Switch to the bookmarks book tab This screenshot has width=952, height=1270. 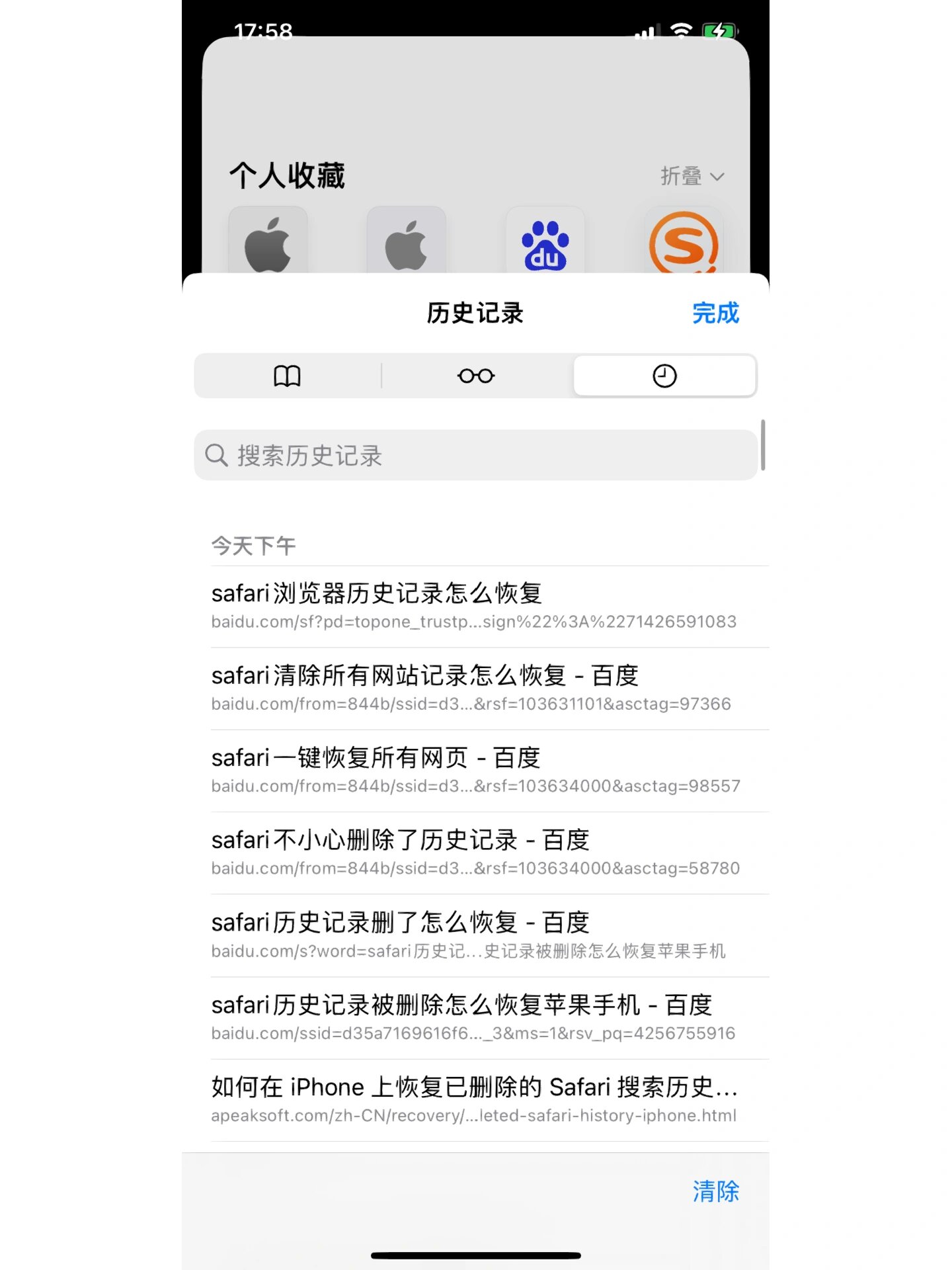pyautogui.click(x=287, y=376)
